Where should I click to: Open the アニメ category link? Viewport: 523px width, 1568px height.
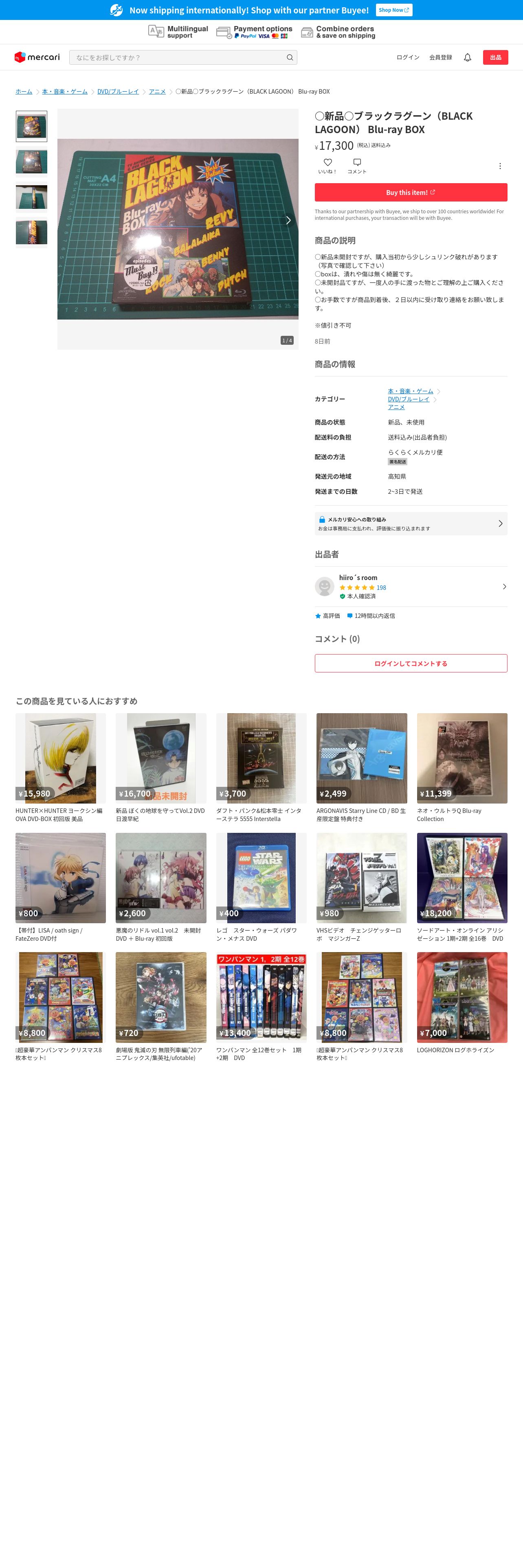(396, 407)
